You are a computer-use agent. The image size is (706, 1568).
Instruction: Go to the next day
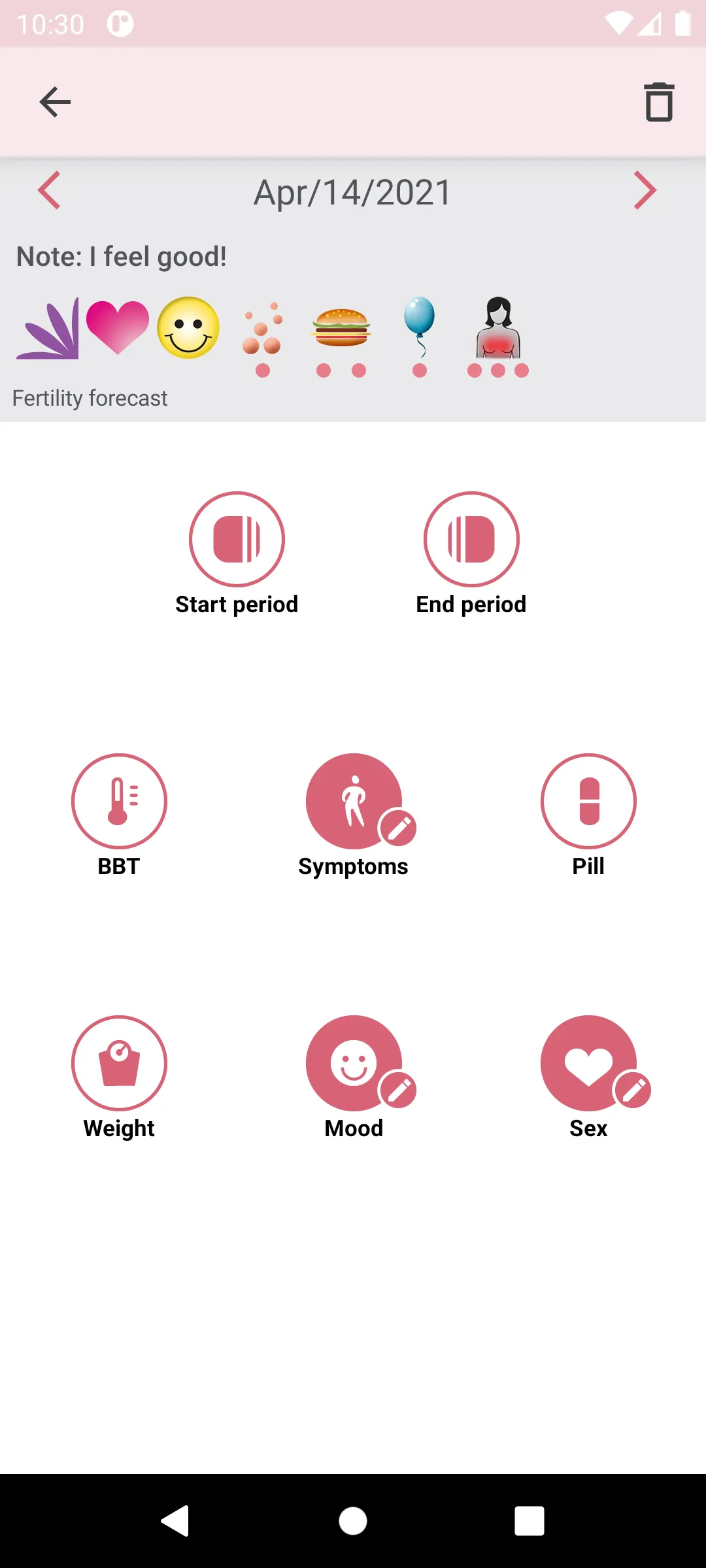(645, 191)
